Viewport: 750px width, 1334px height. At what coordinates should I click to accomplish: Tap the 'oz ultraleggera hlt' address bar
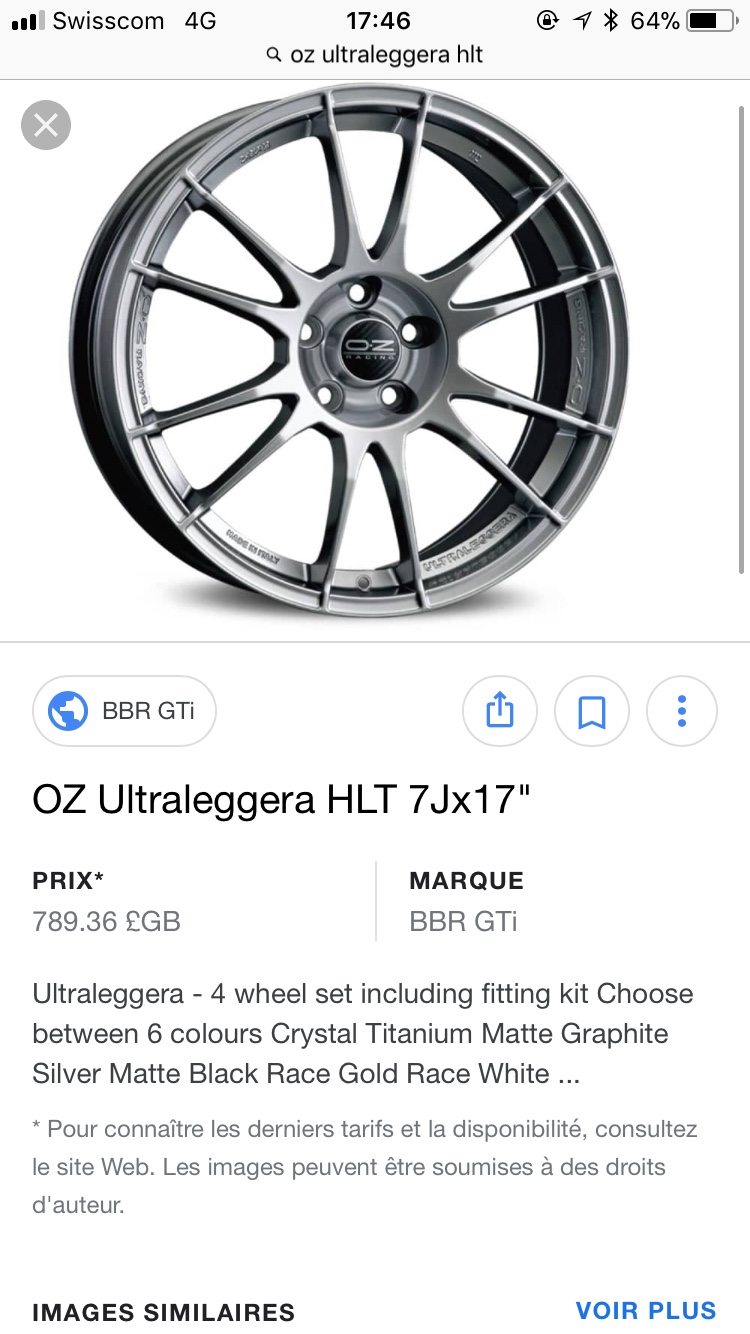(x=375, y=55)
